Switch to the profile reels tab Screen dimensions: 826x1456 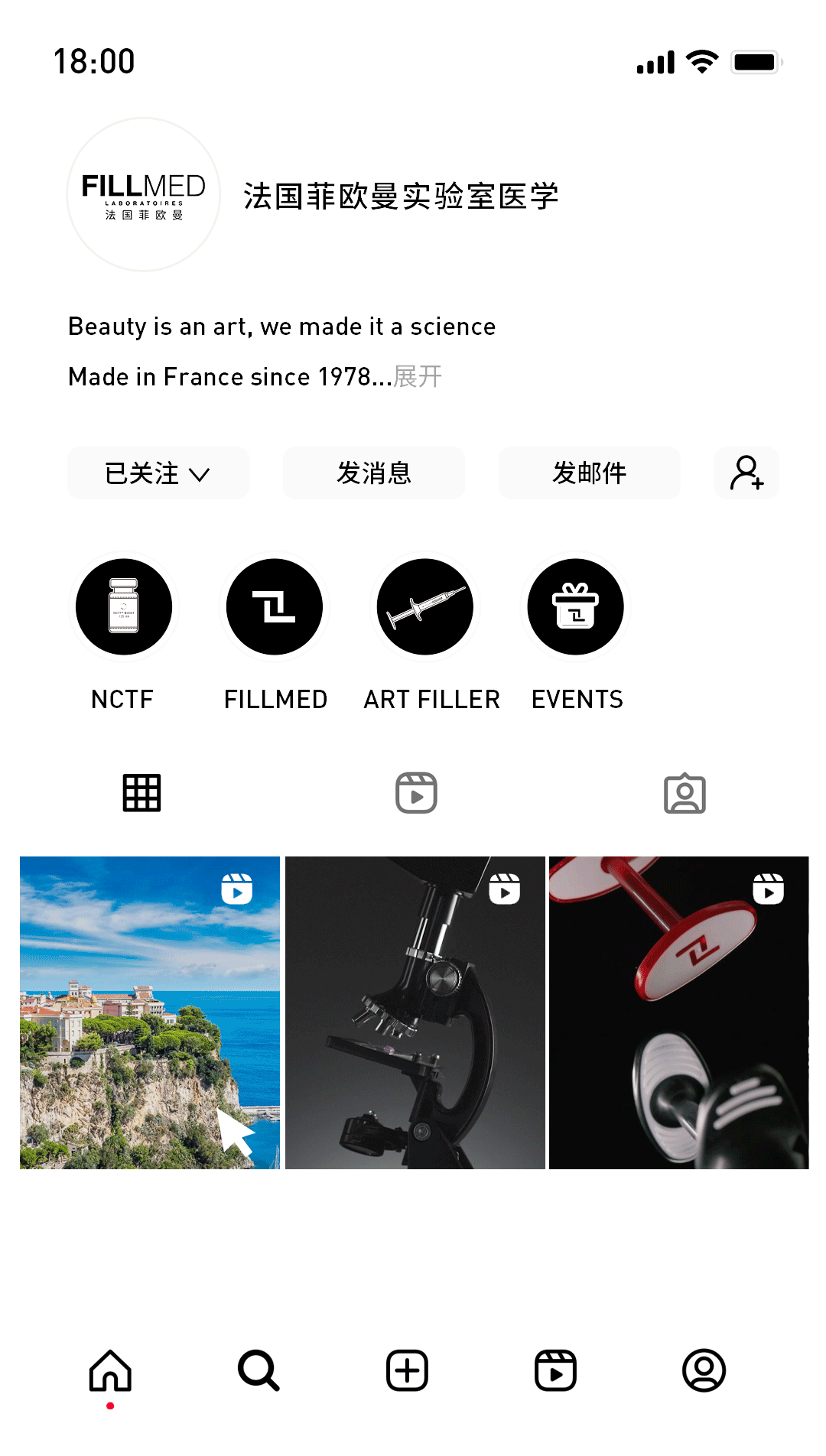(416, 793)
